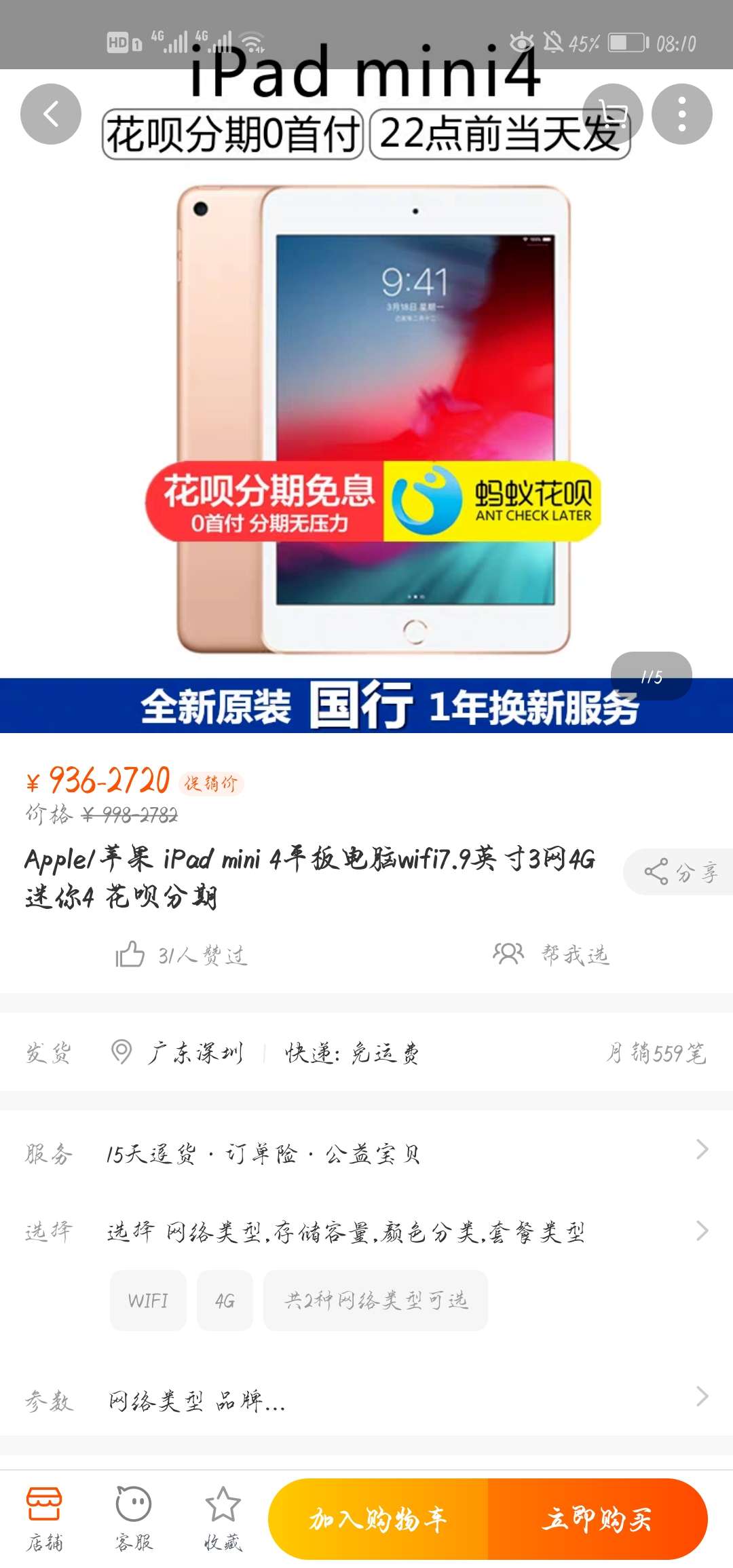Share this product via 分享
Image resolution: width=733 pixels, height=1568 pixels.
[680, 872]
